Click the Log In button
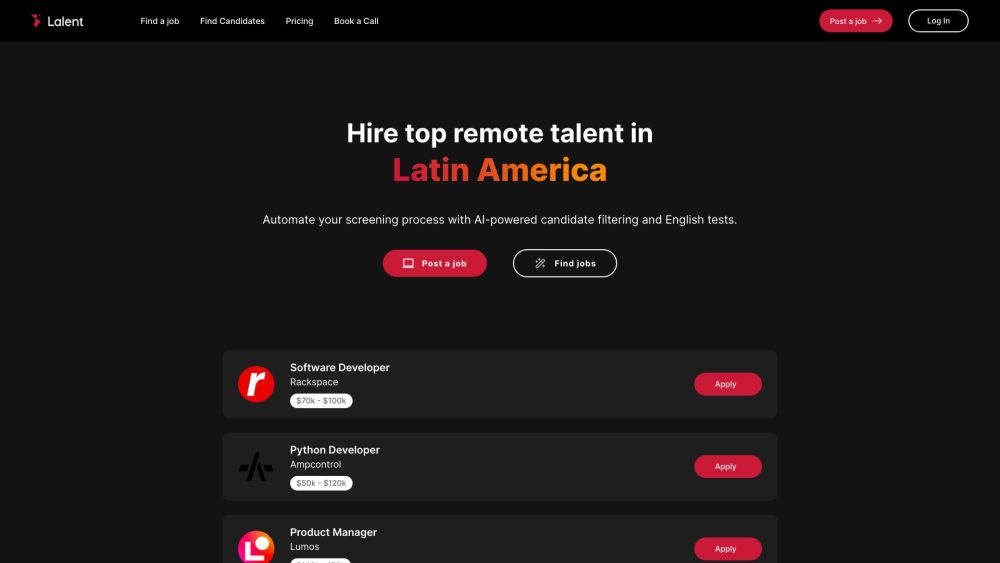Viewport: 1000px width, 563px height. (938, 21)
